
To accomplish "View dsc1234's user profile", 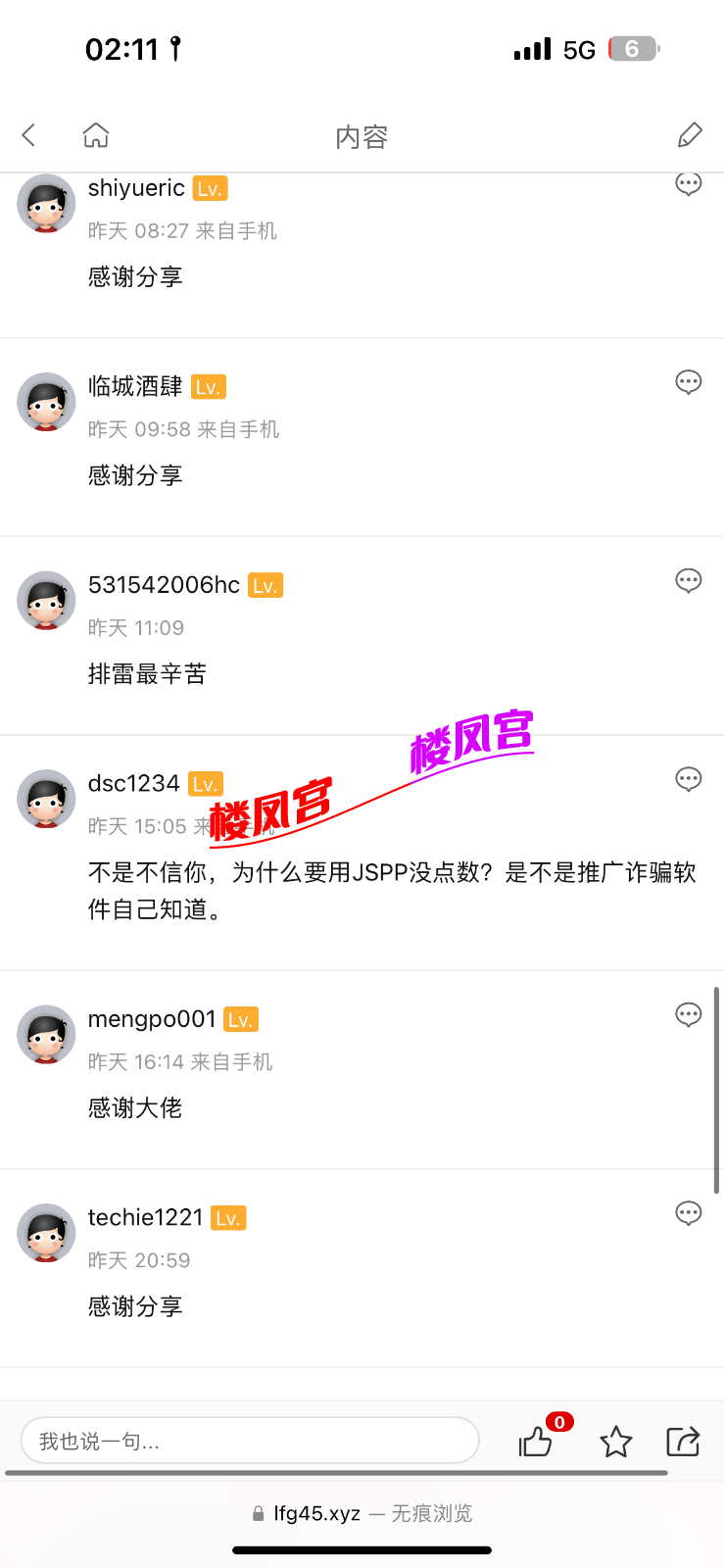I will coord(46,799).
